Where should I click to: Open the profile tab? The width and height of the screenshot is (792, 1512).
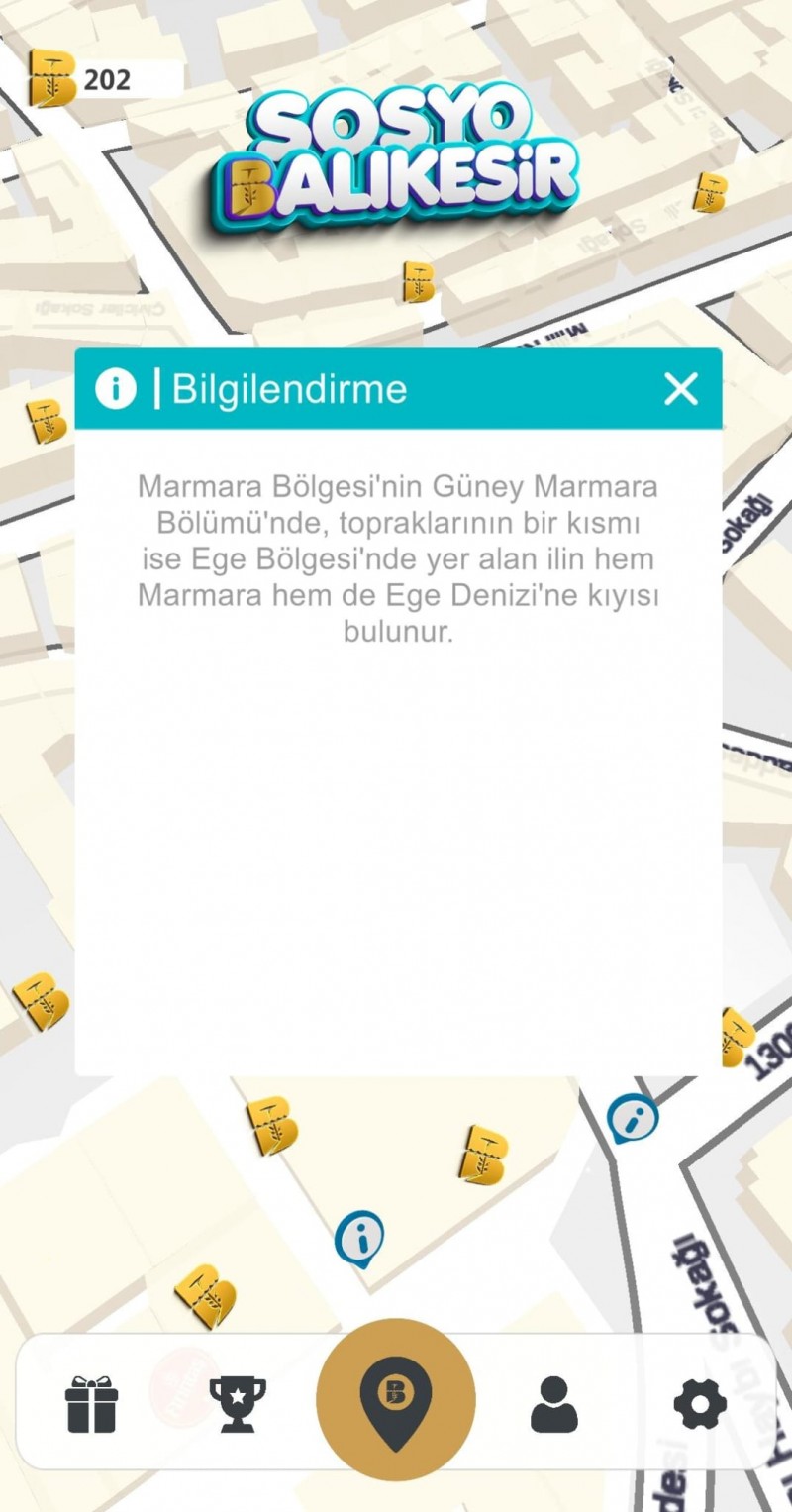coord(554,1404)
